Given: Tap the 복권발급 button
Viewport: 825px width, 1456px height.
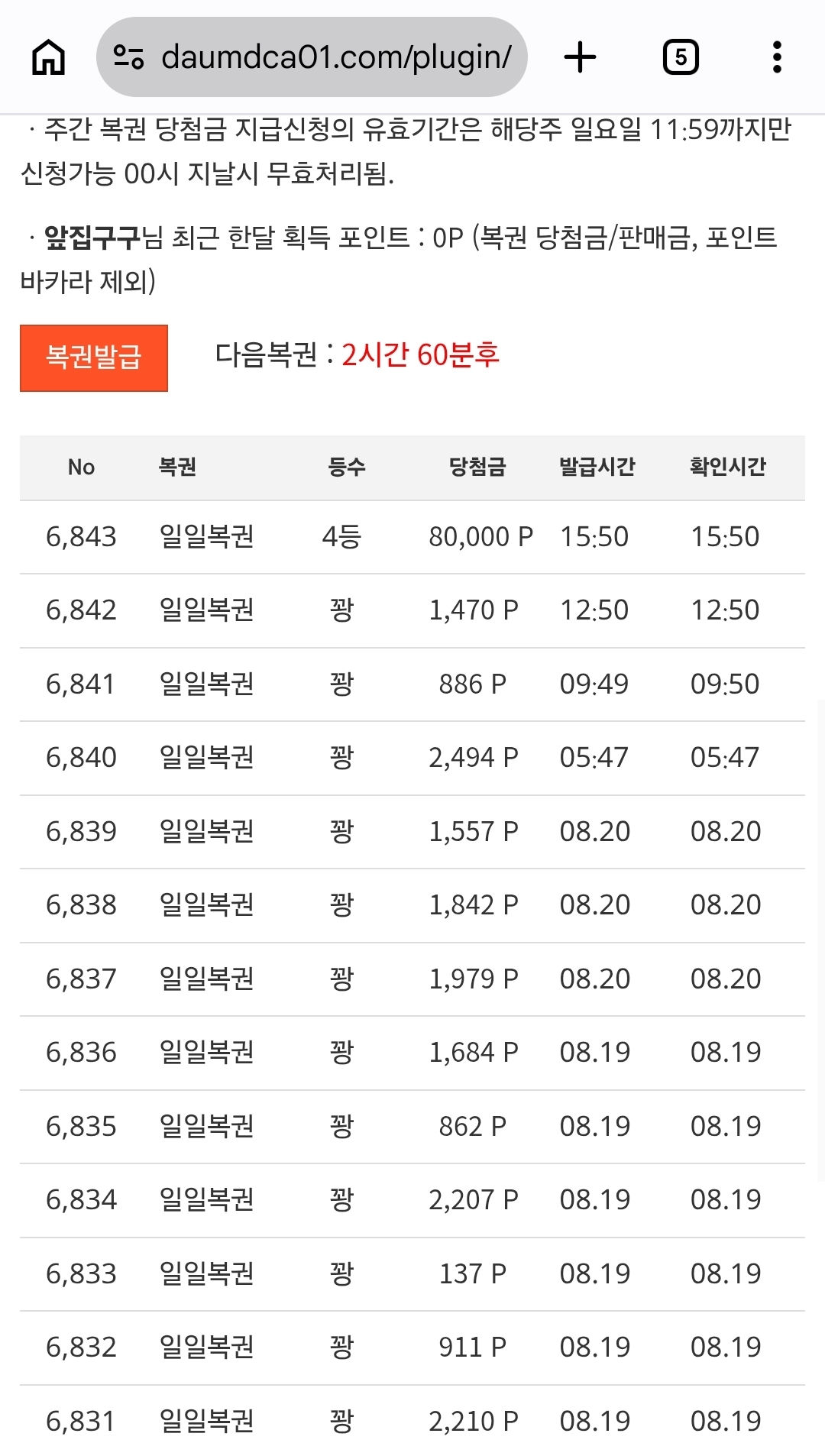Looking at the screenshot, I should pos(94,358).
